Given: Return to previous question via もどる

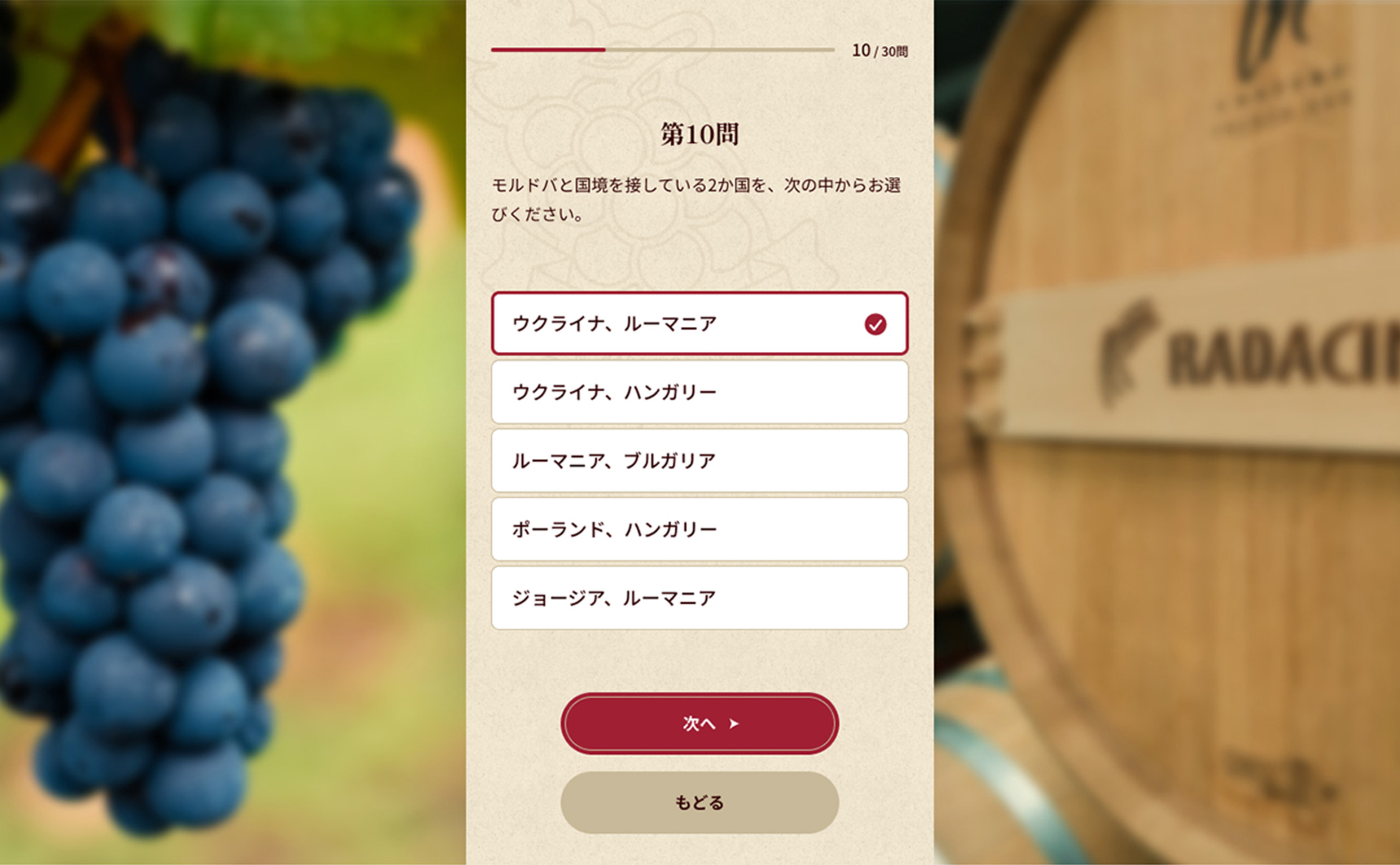Looking at the screenshot, I should pos(699,803).
